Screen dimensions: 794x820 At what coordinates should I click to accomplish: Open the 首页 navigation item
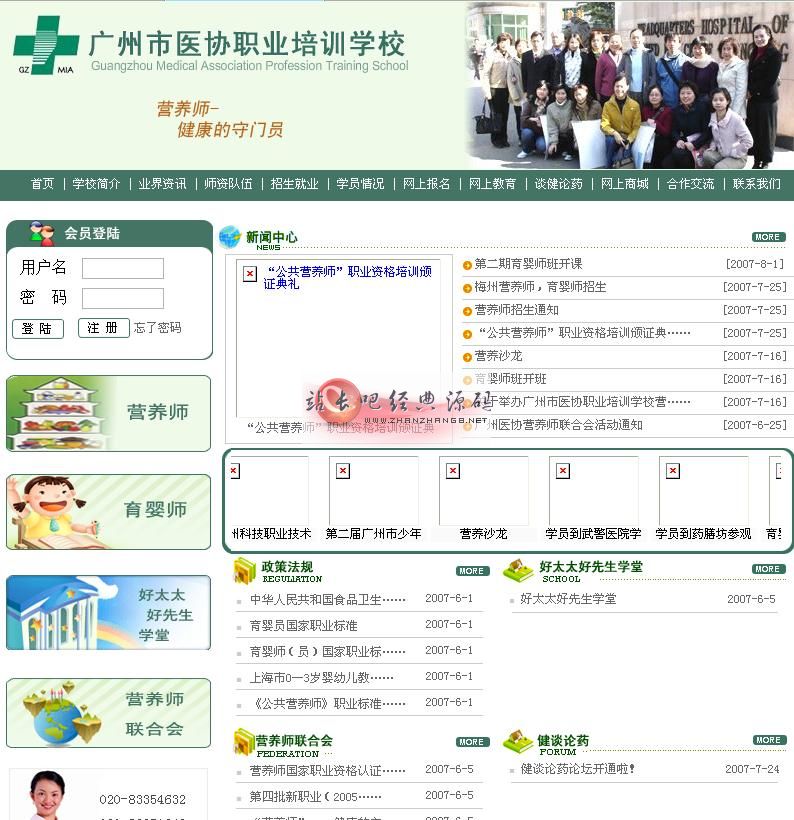pos(42,184)
